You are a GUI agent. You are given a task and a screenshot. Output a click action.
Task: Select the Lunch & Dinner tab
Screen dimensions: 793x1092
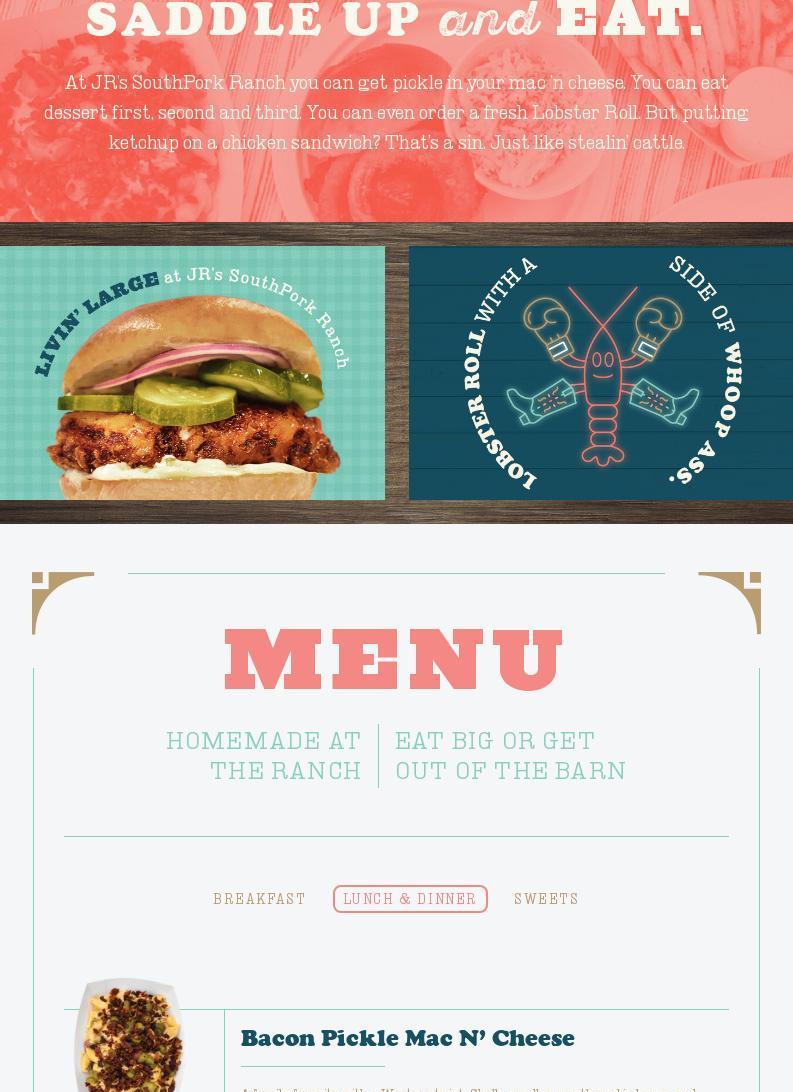[410, 899]
